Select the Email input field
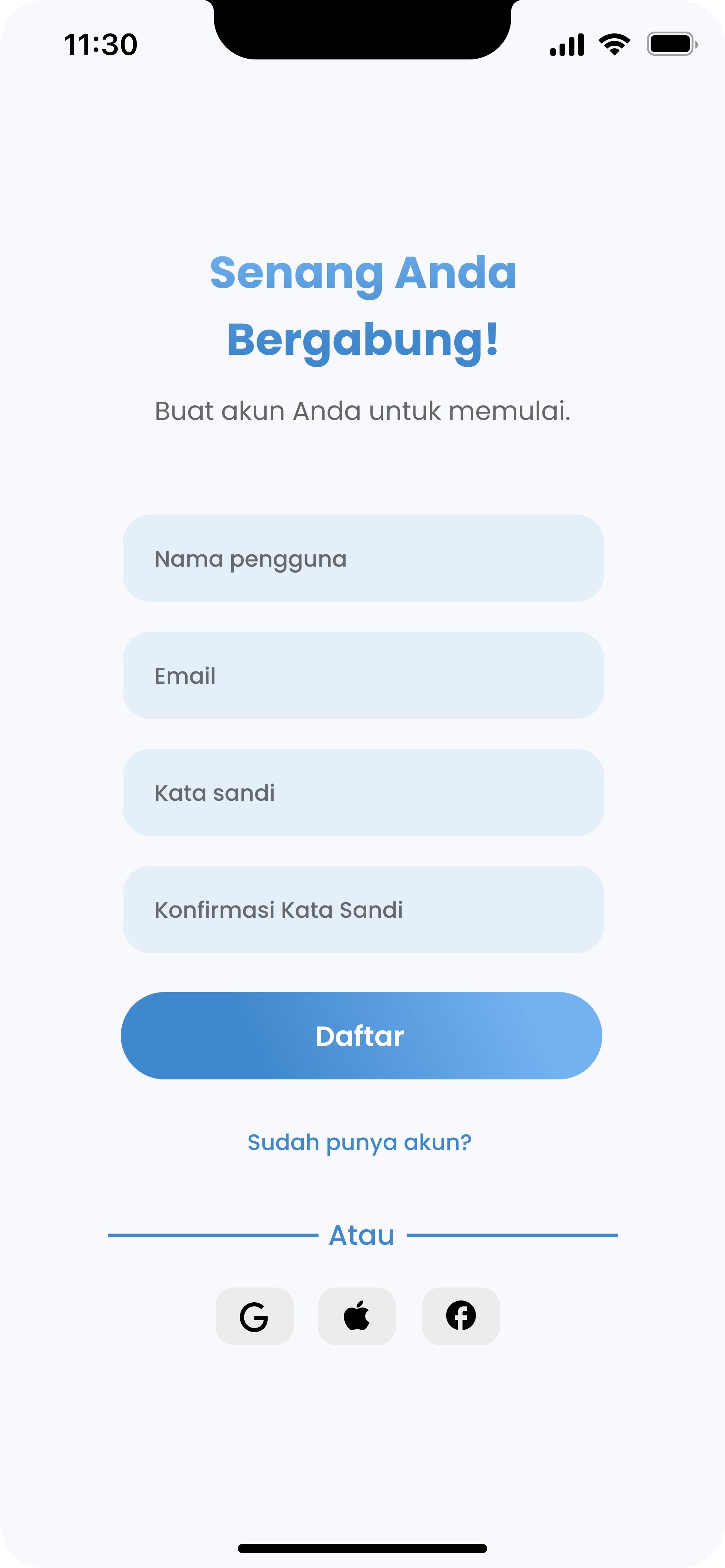Screen dimensions: 725x1568 362,675
